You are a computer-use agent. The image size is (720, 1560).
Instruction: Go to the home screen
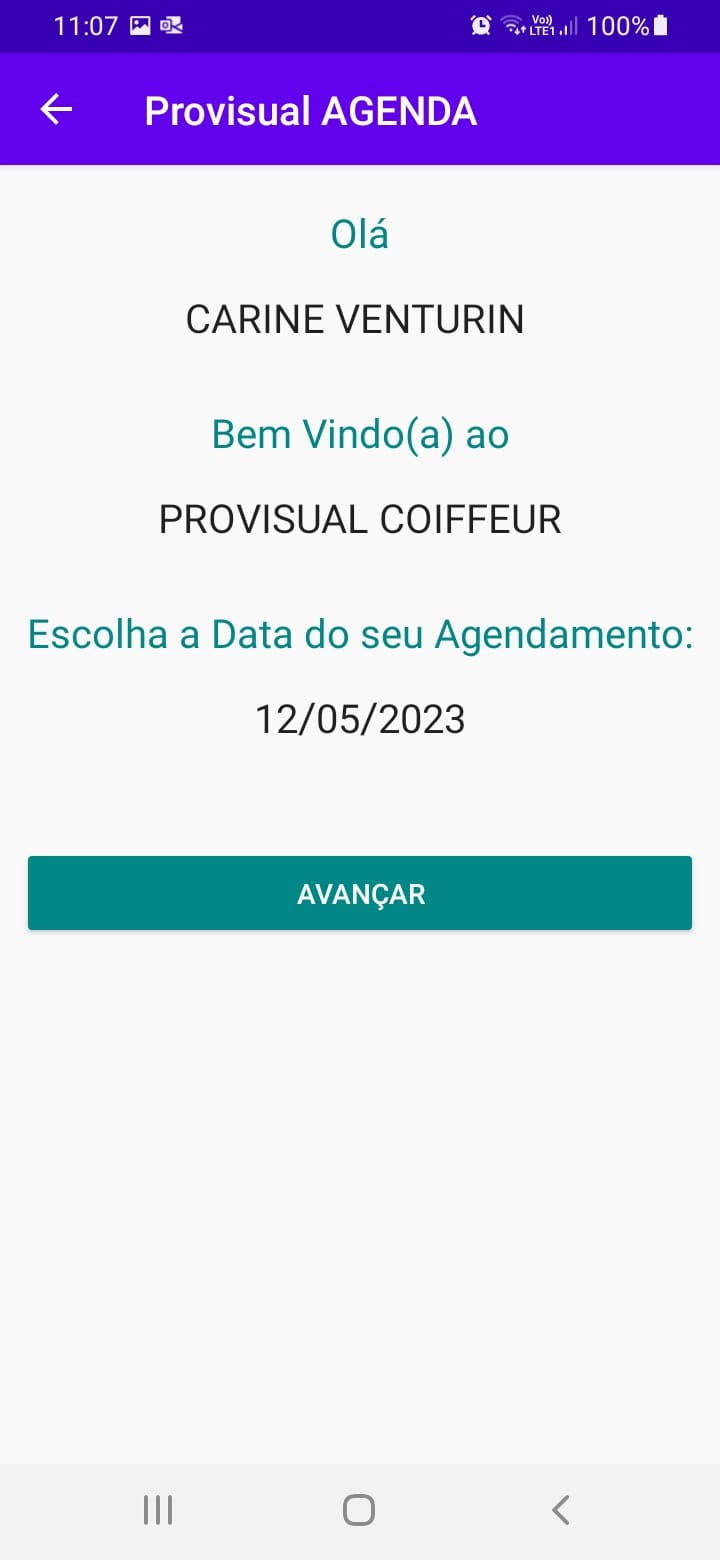359,1510
